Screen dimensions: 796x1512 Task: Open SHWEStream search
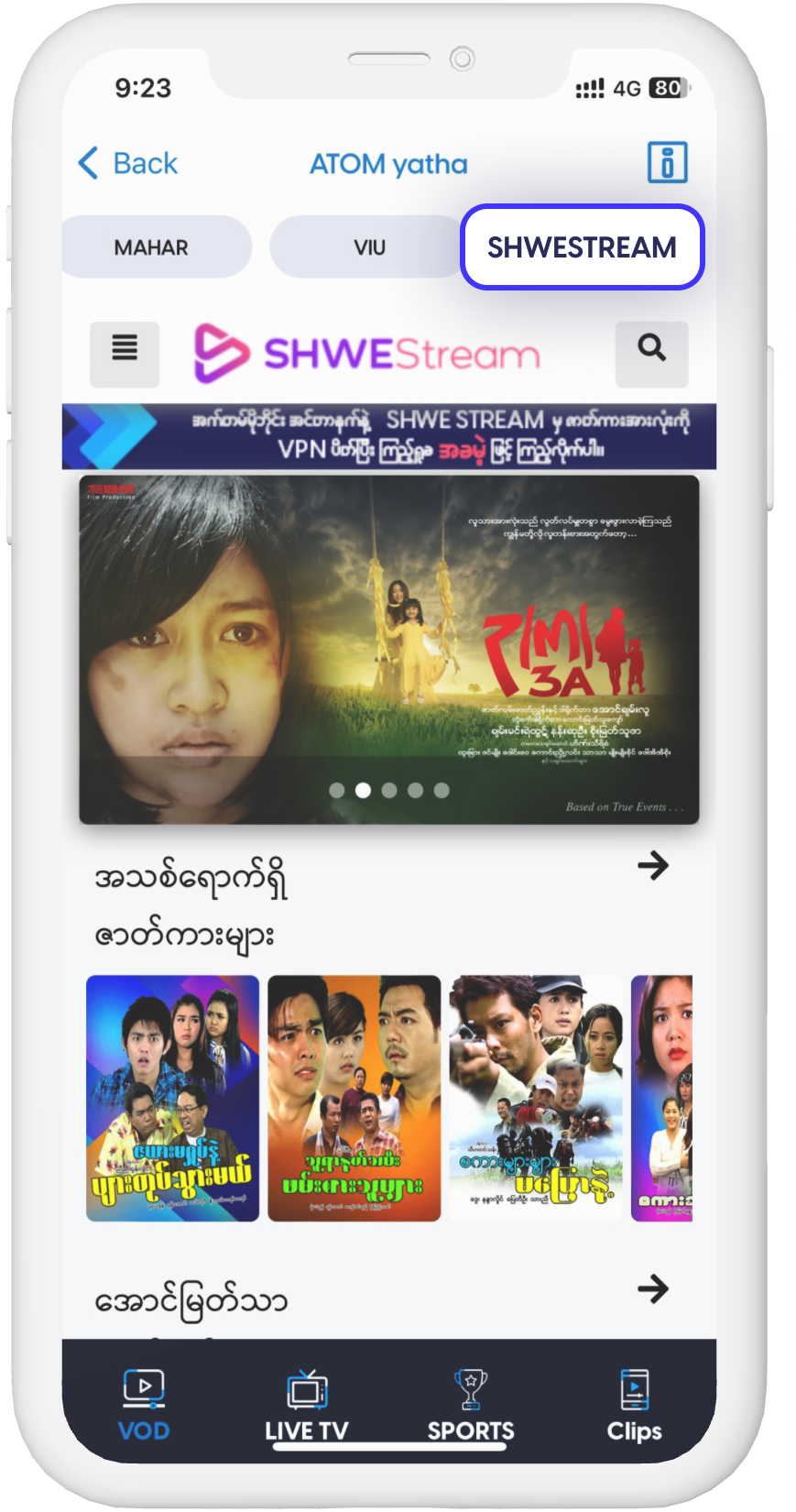[651, 352]
